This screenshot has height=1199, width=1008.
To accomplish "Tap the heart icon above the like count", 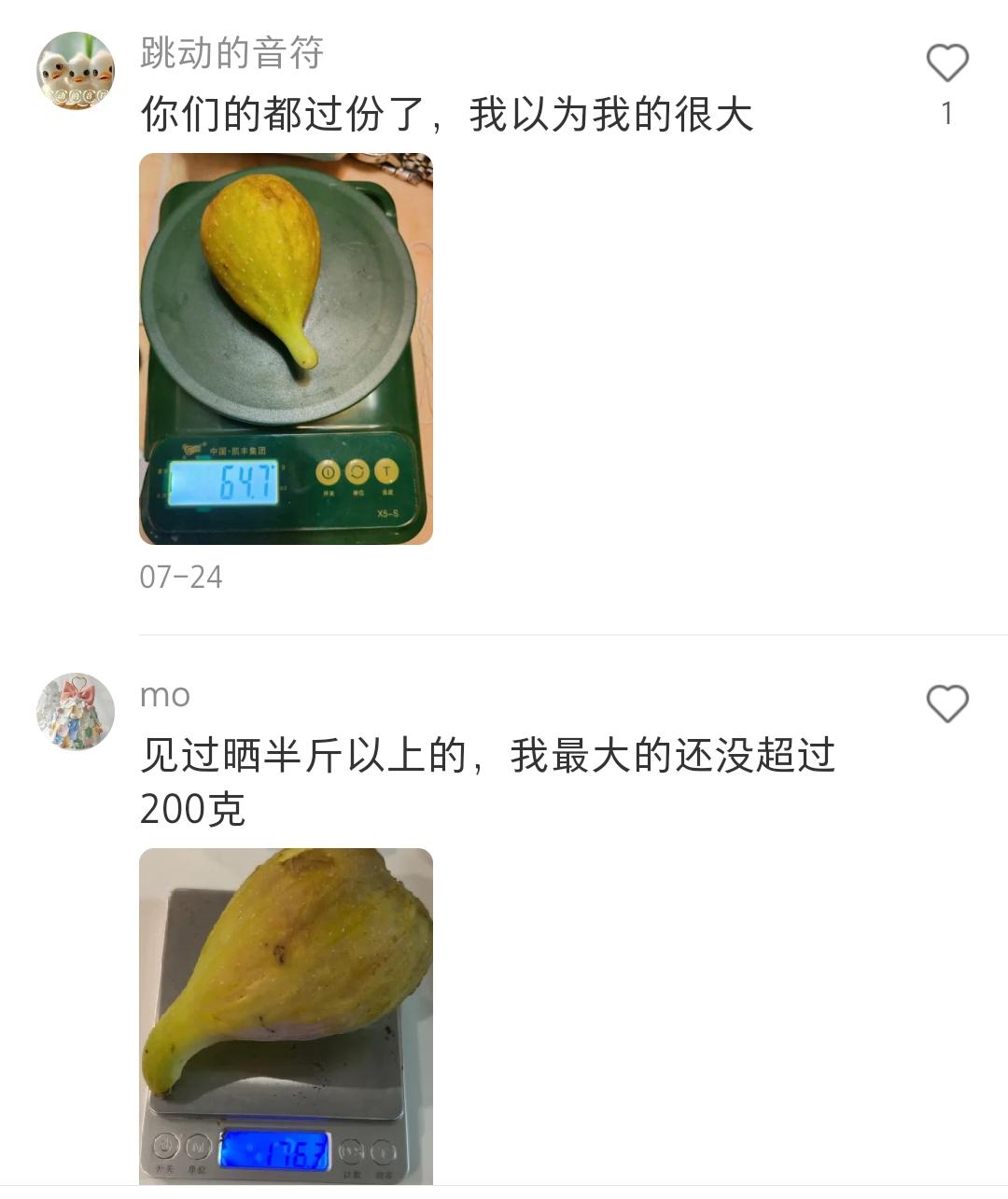I will (x=947, y=63).
